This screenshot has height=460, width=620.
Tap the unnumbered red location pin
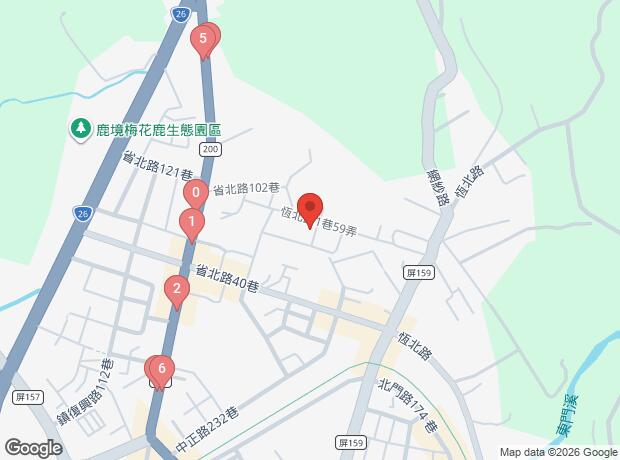(x=310, y=208)
